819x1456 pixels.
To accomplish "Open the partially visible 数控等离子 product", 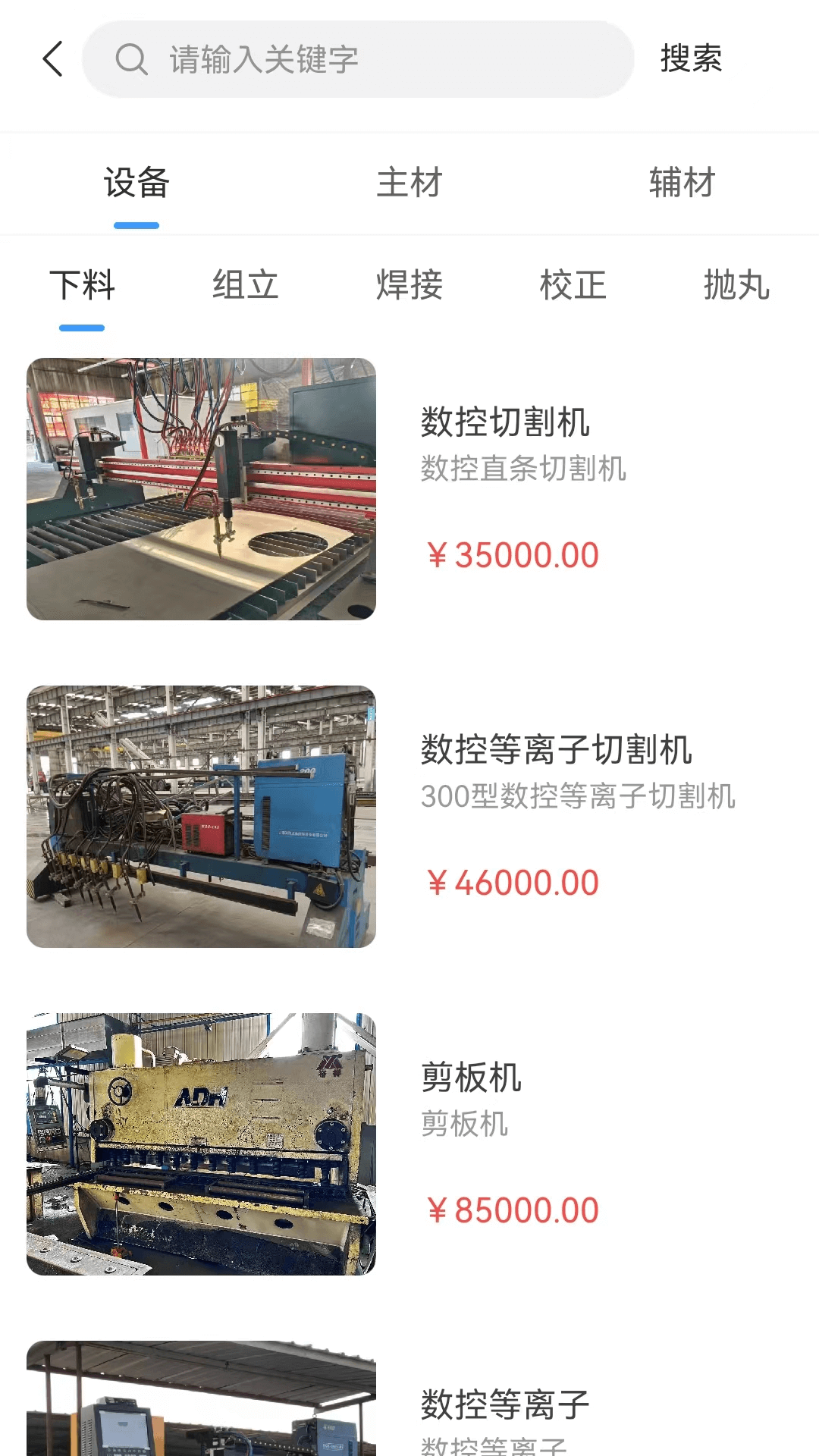I will coord(409,1398).
